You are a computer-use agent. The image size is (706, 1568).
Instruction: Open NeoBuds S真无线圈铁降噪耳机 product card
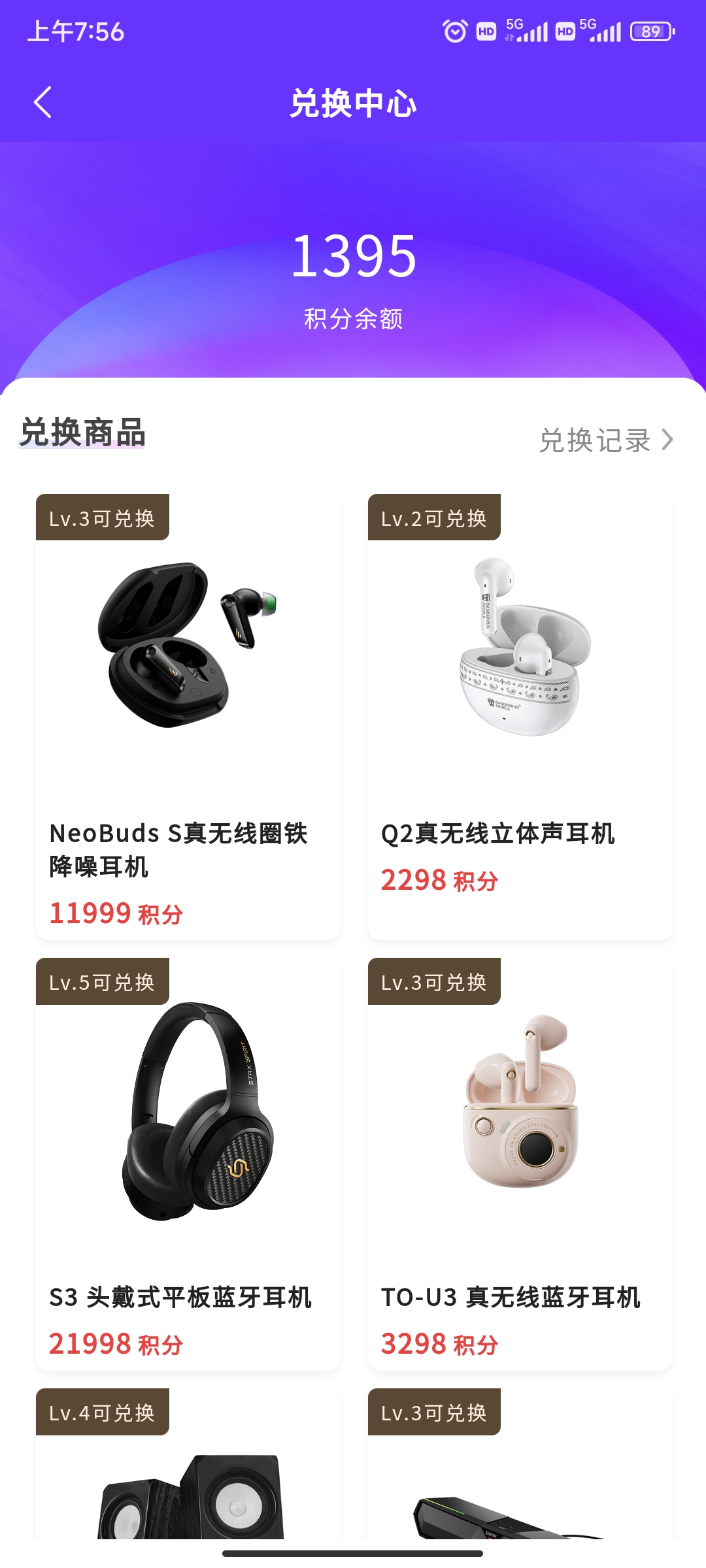point(188,717)
